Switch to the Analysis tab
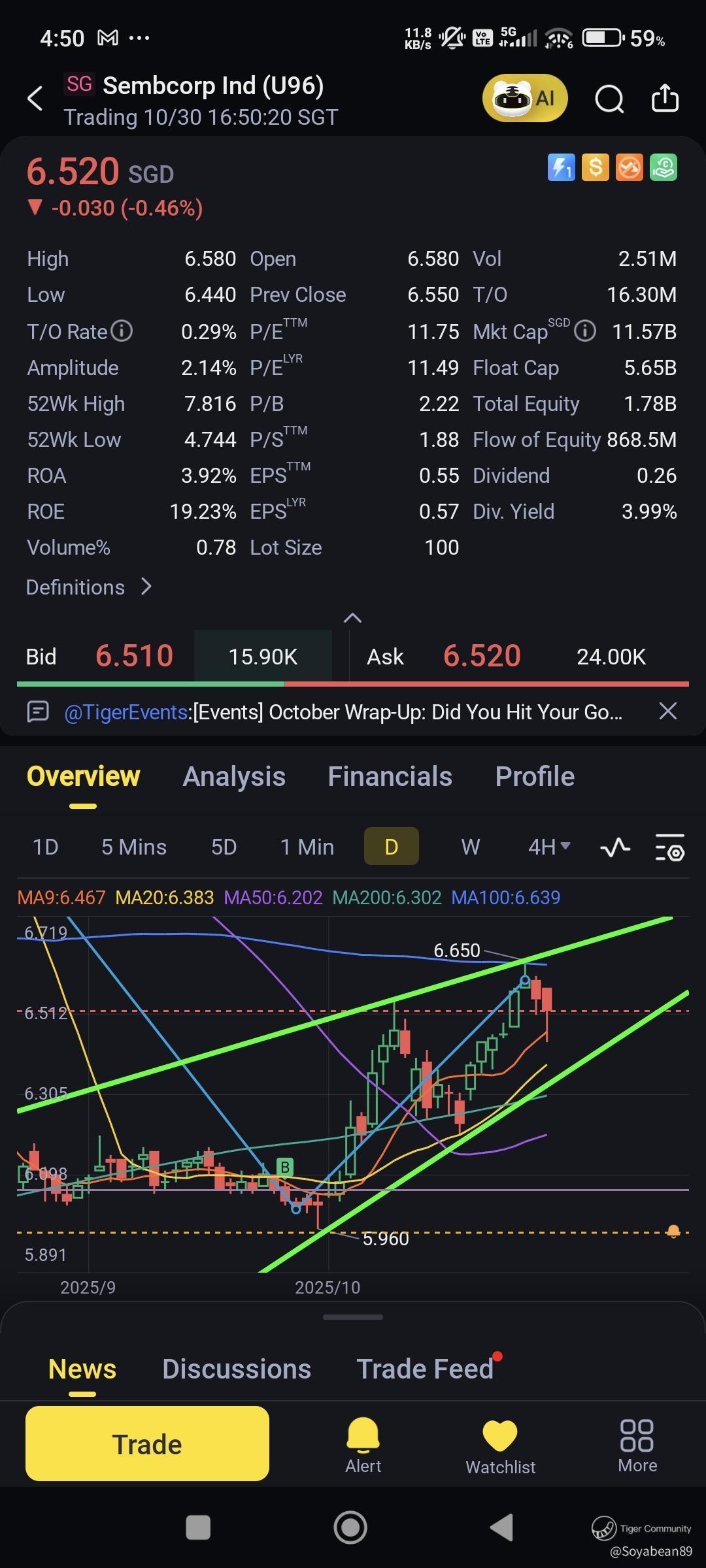The image size is (706, 1568). coord(234,777)
